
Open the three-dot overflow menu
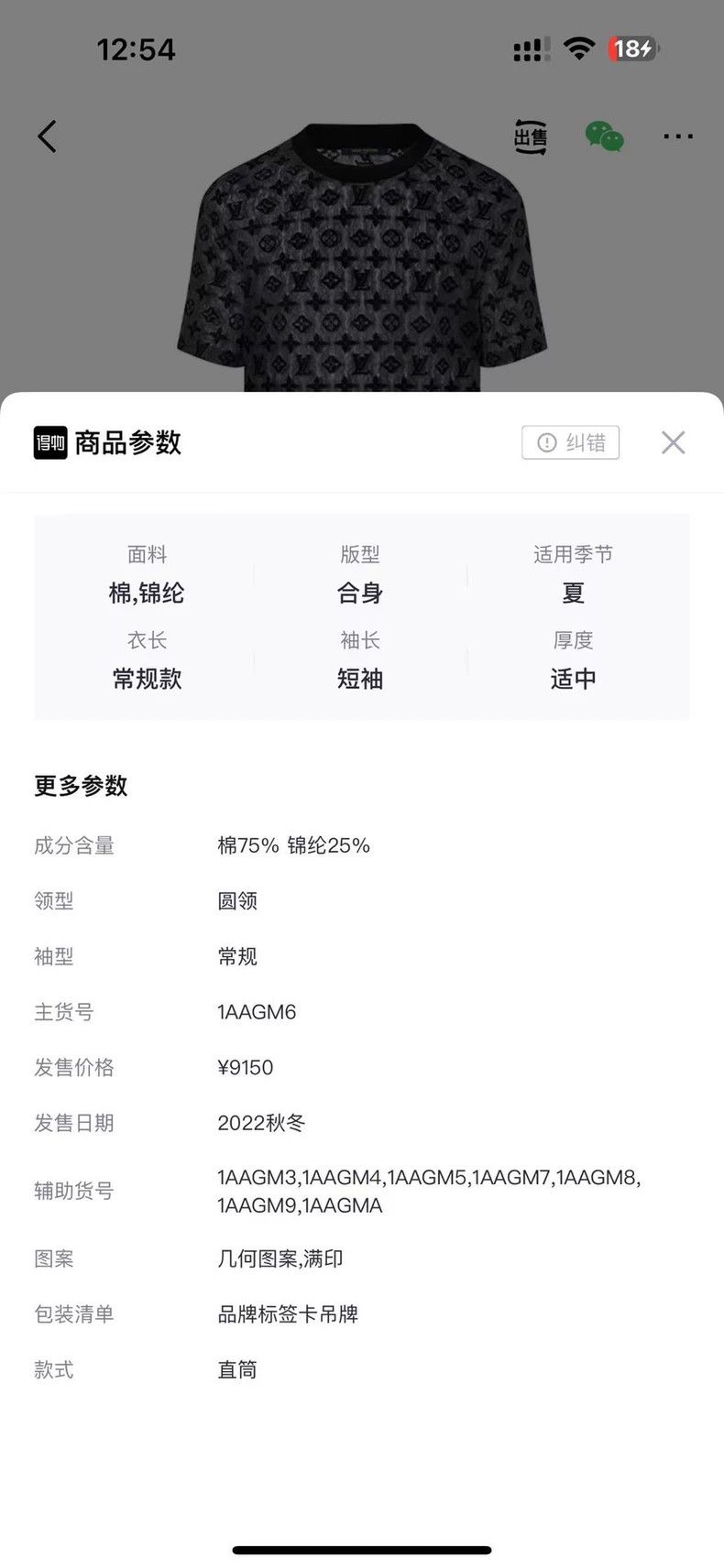coord(678,136)
